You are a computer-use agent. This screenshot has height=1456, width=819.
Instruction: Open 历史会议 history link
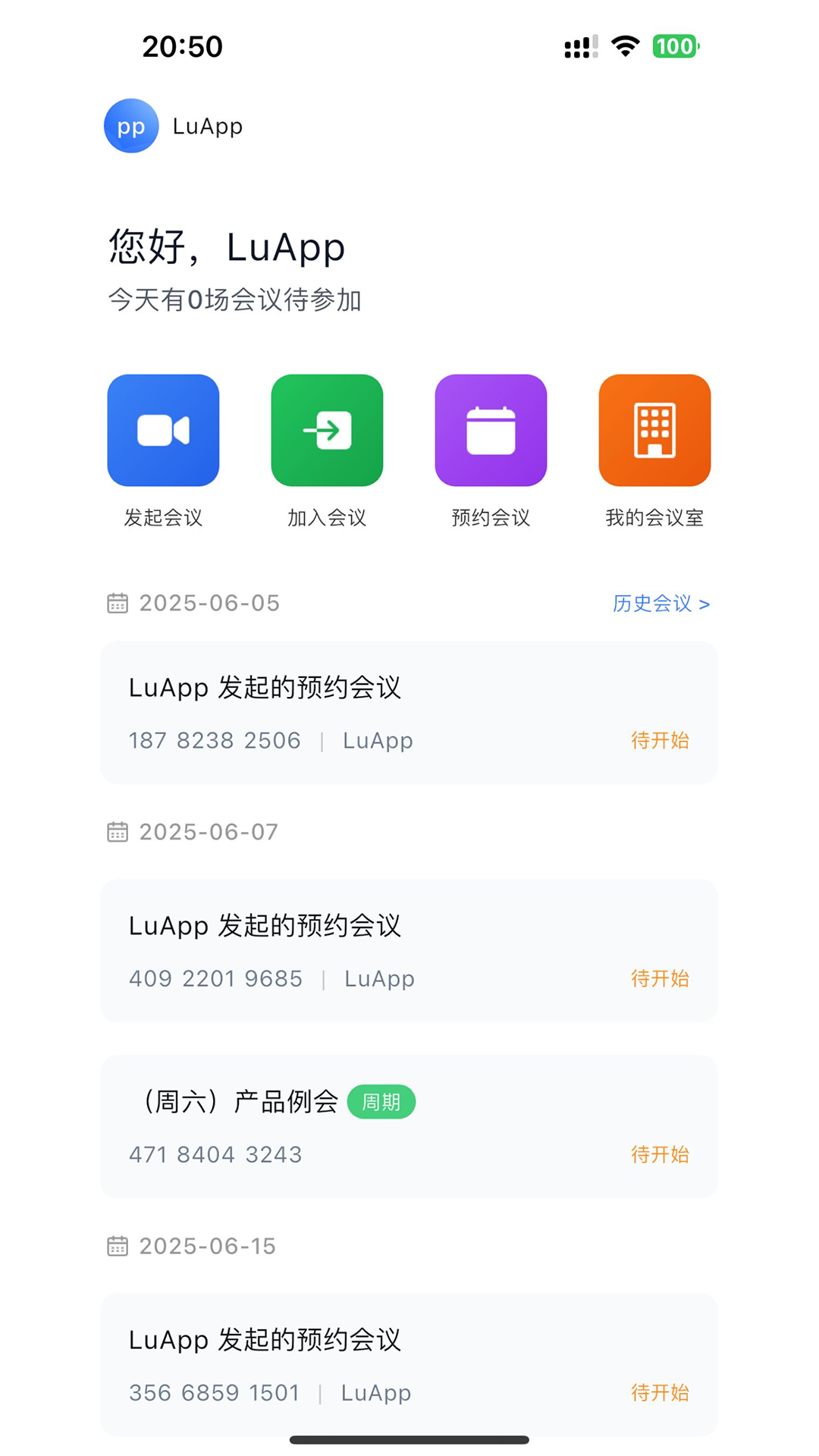click(x=651, y=604)
